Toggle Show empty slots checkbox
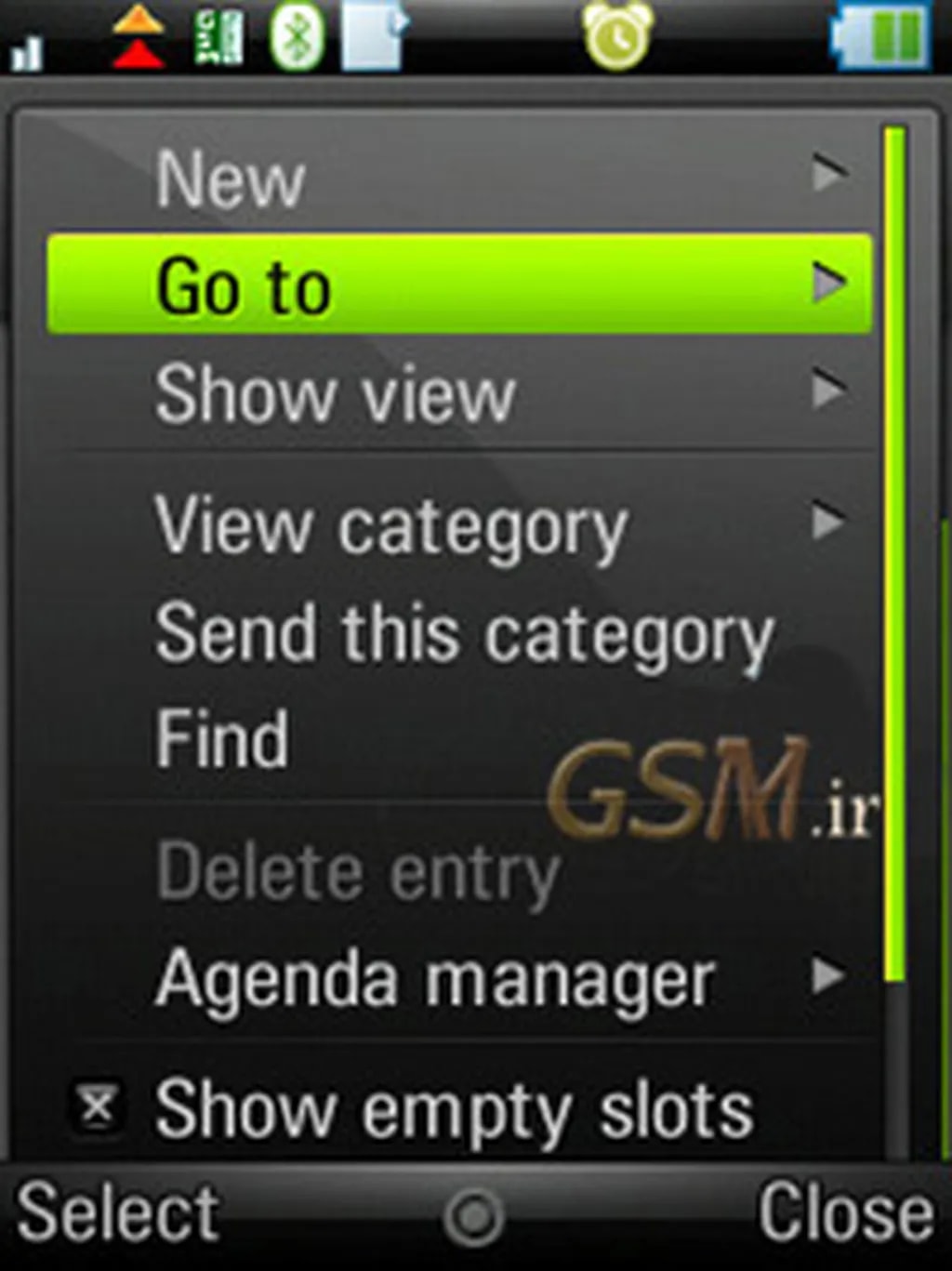Viewport: 952px width, 1271px height. coord(98,1107)
